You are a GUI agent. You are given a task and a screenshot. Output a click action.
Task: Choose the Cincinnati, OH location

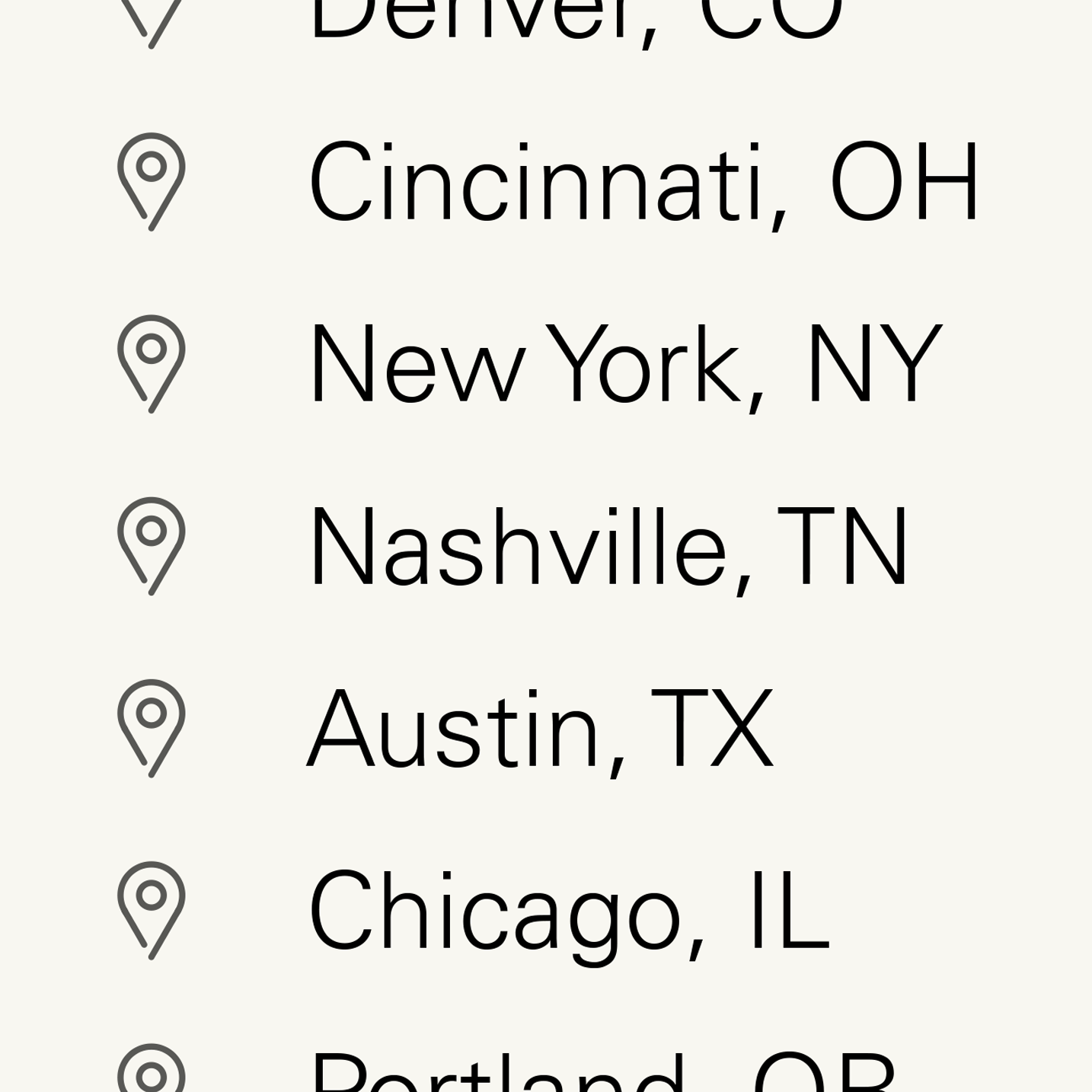[643, 183]
